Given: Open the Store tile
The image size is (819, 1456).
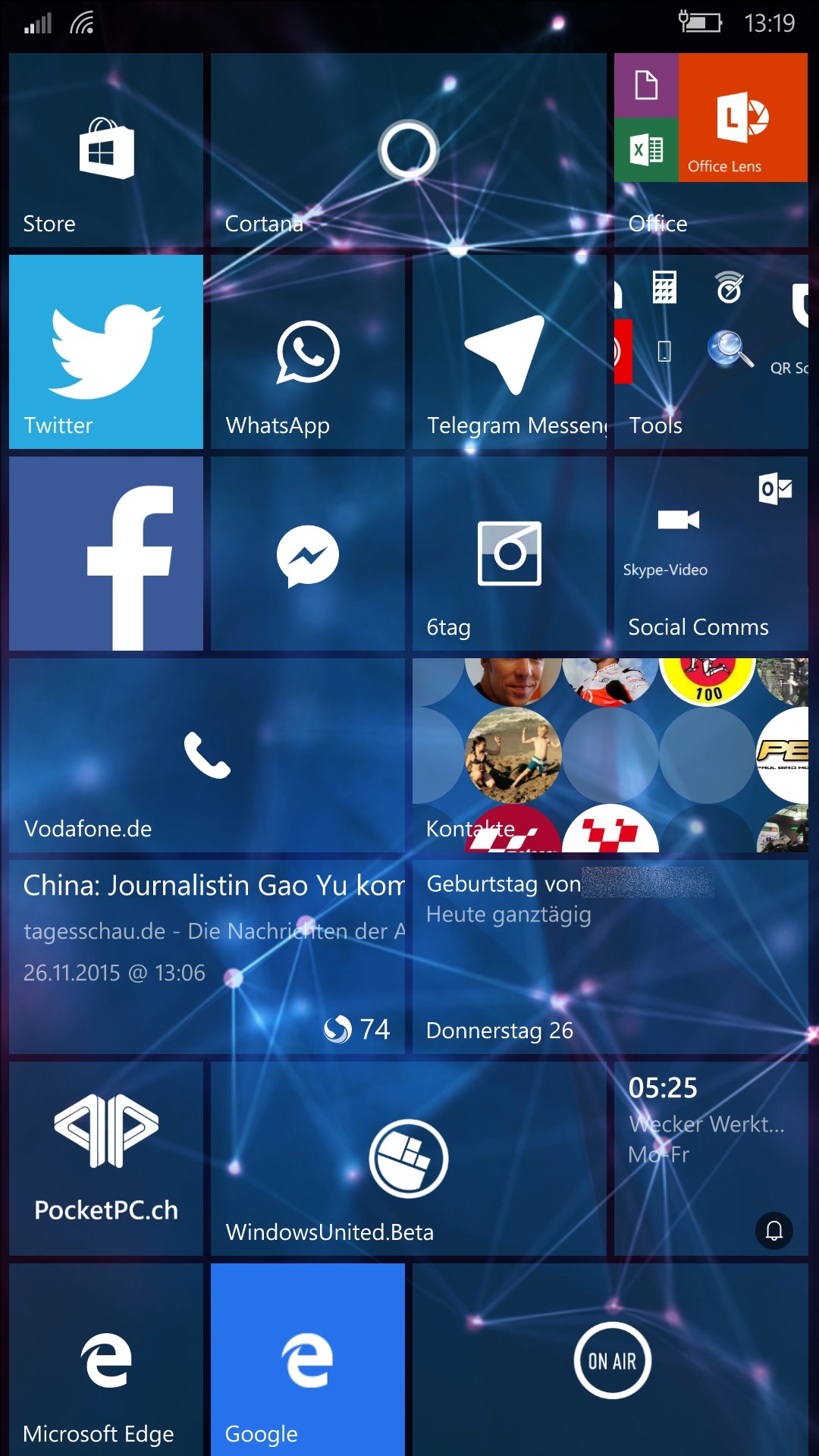Looking at the screenshot, I should pos(106,150).
